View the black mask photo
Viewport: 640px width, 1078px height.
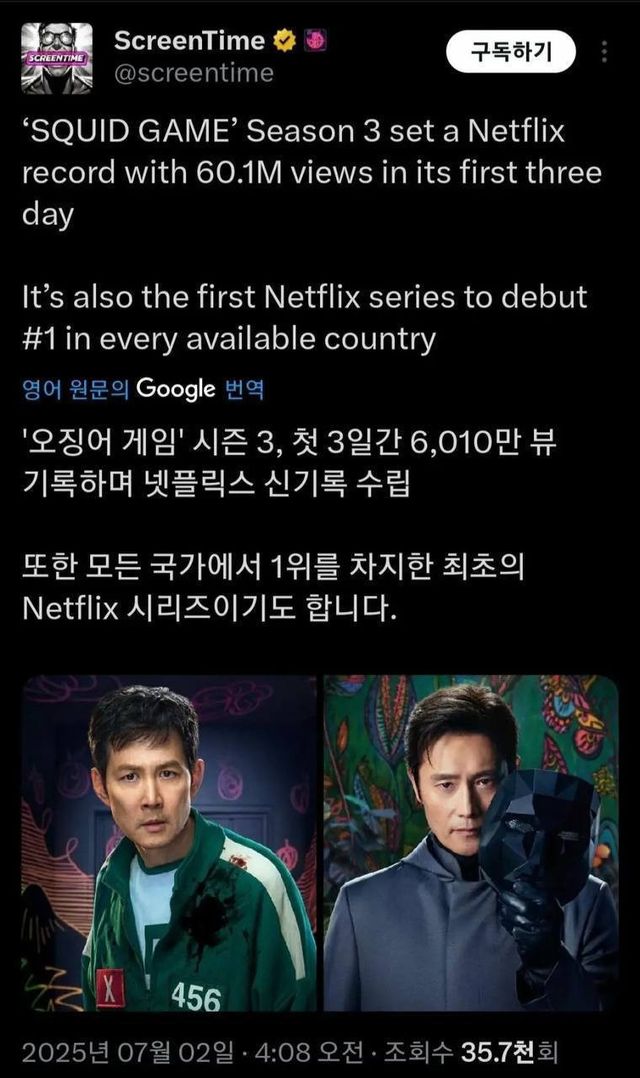coord(471,843)
